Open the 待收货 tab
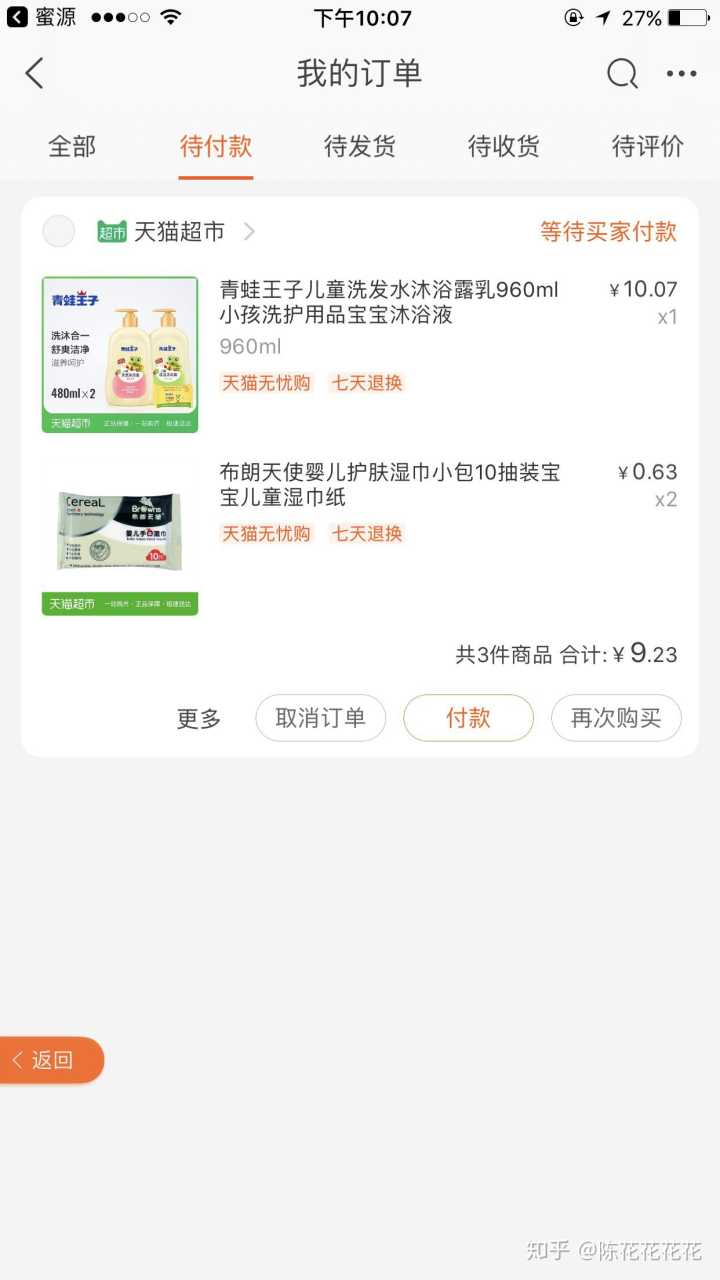Viewport: 720px width, 1280px height. point(504,146)
